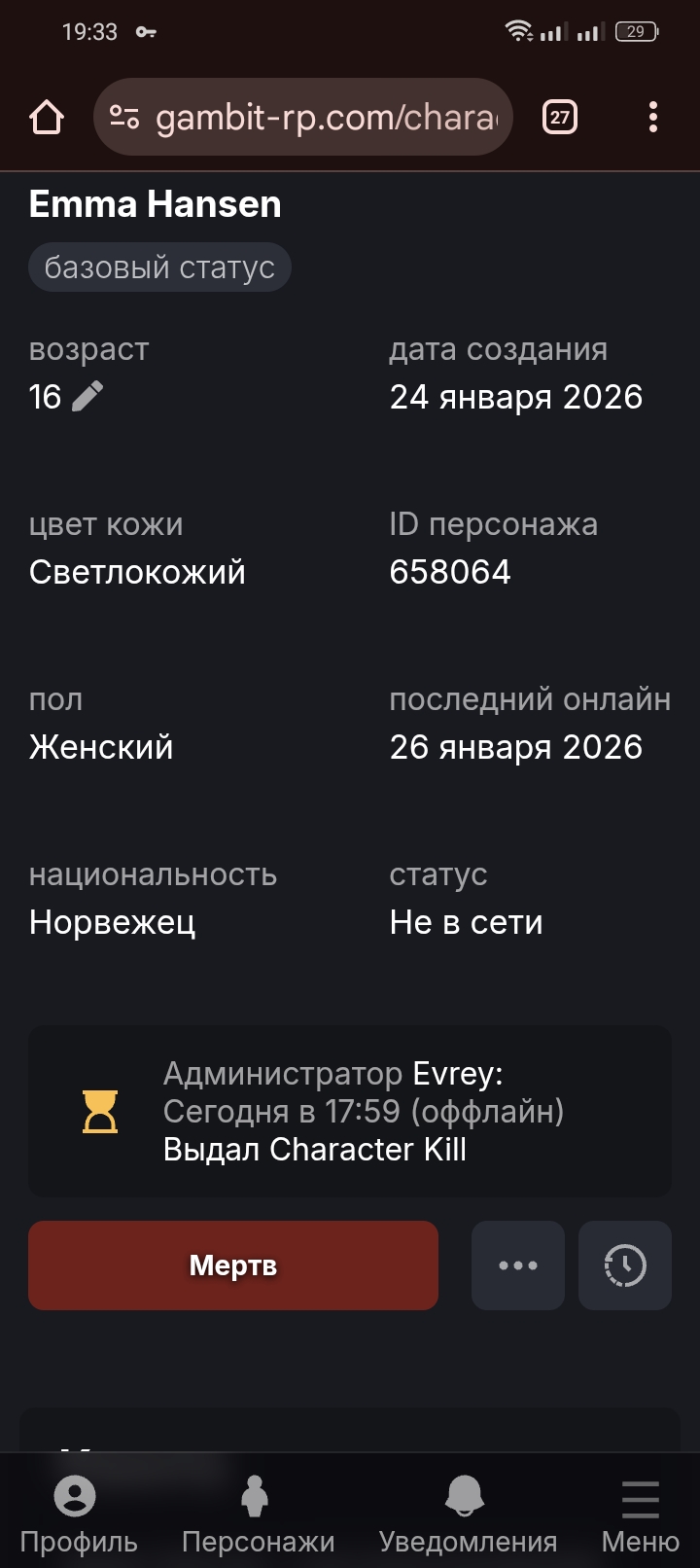
Task: Open the three-dot options button beside Мертв
Action: (x=518, y=1265)
